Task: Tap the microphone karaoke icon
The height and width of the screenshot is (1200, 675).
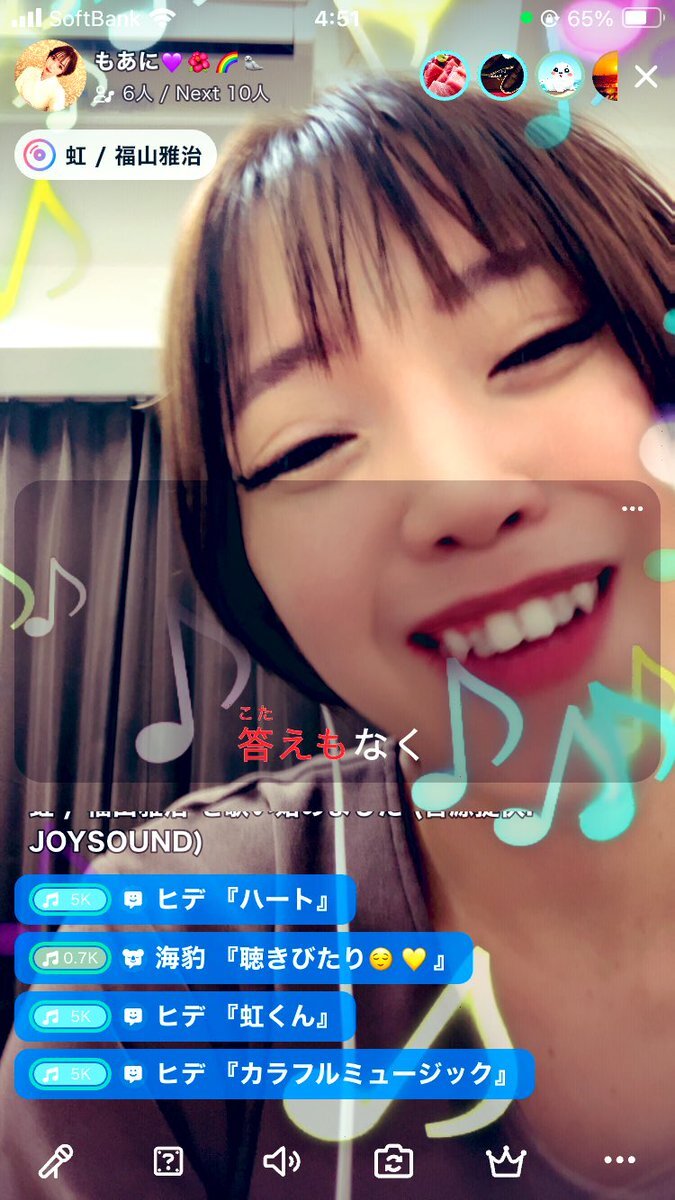Action: tap(55, 1161)
